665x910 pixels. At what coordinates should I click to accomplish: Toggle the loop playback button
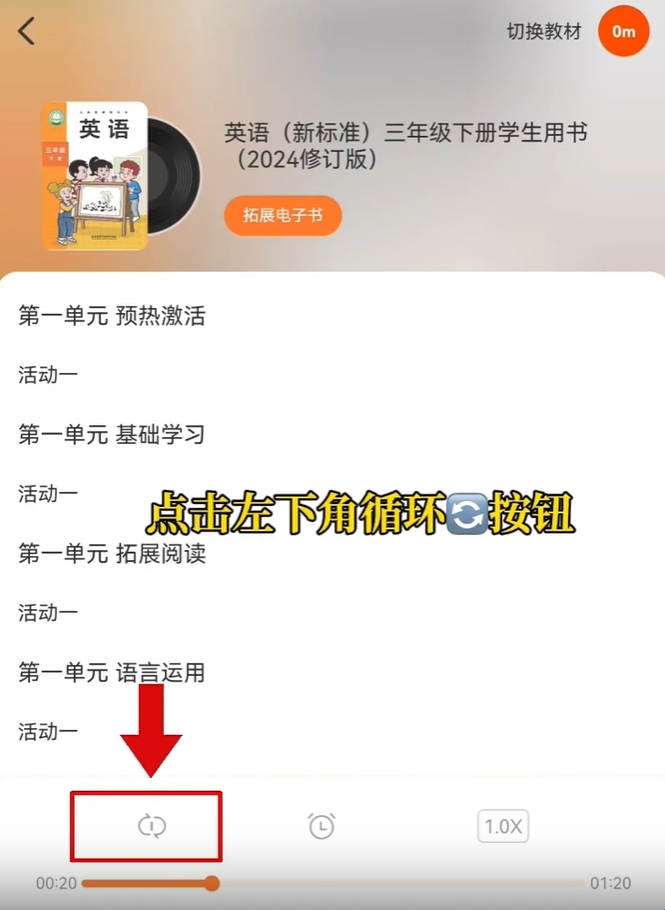151,826
